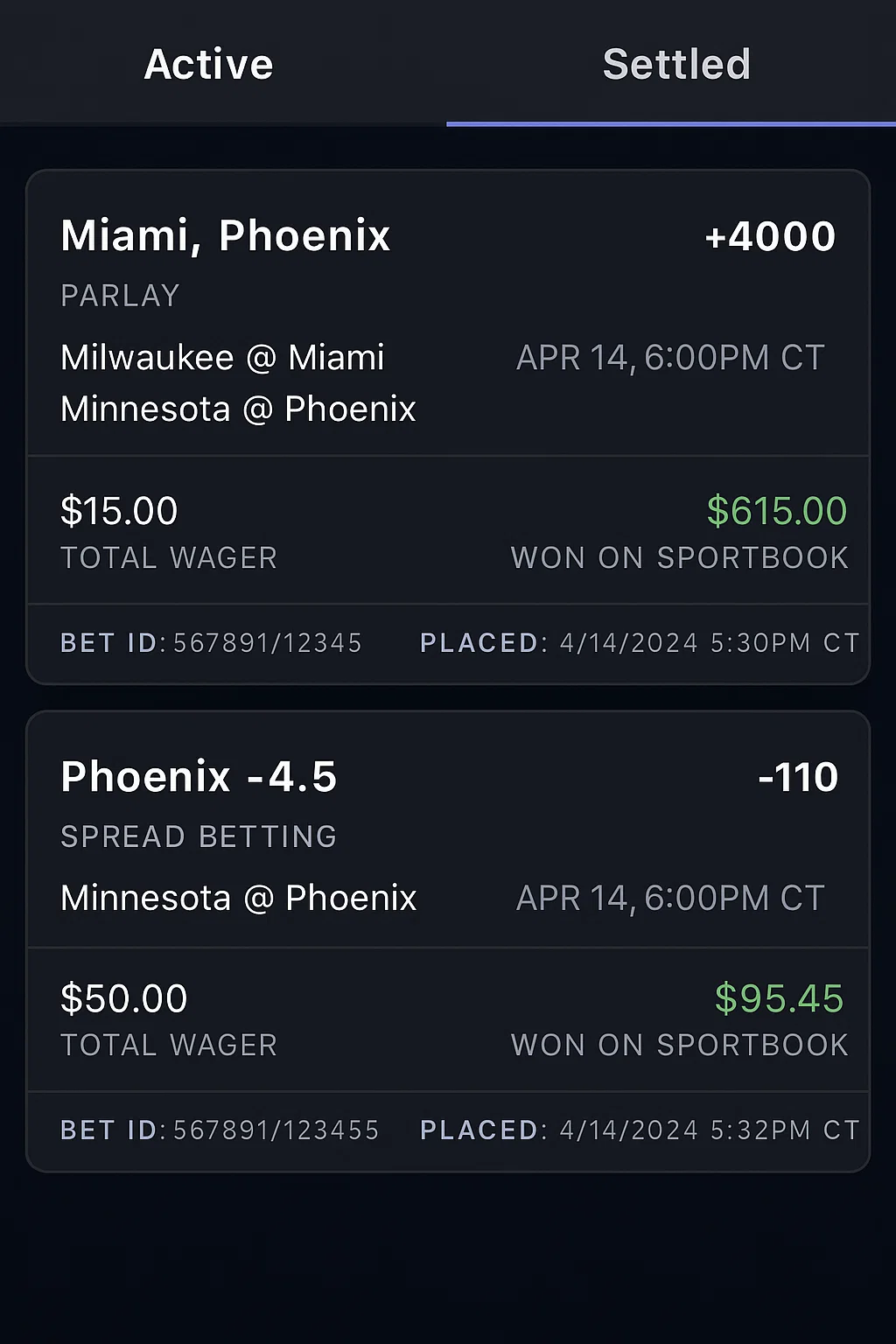Switch to the Active tab
Viewport: 896px width, 1344px height.
pyautogui.click(x=208, y=64)
